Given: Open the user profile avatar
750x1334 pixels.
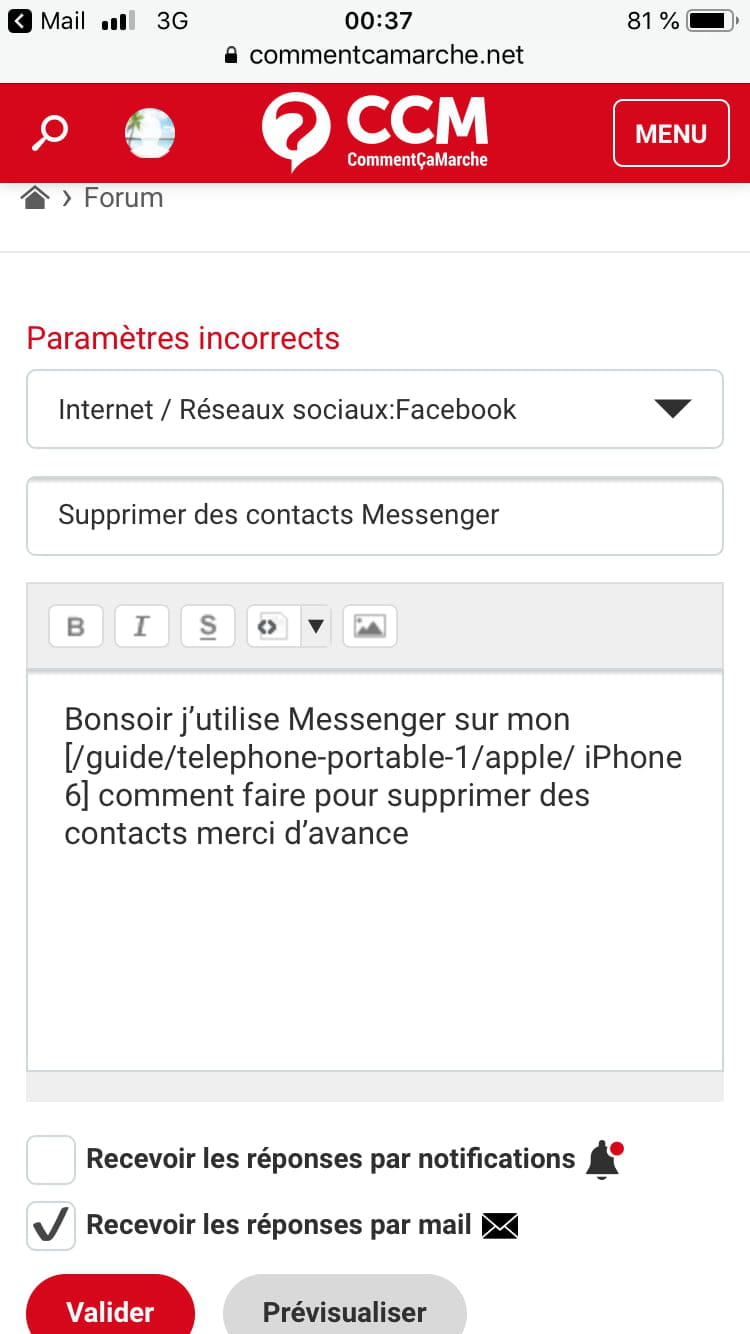Looking at the screenshot, I should tap(150, 133).
